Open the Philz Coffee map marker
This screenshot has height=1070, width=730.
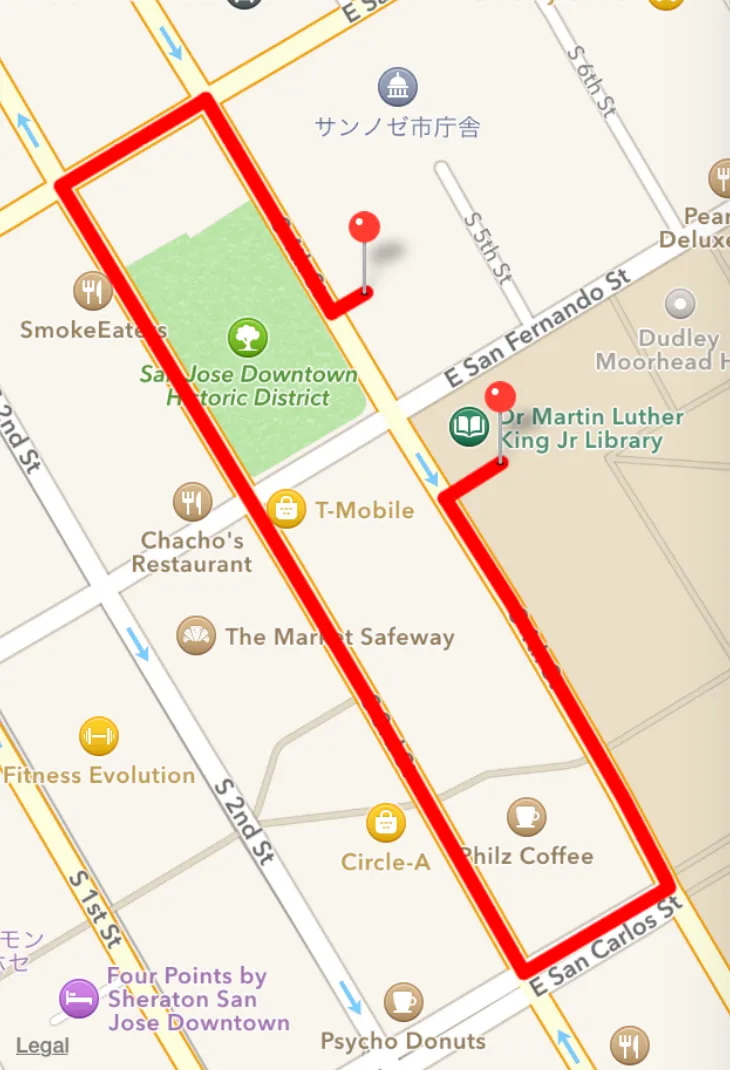click(x=526, y=817)
